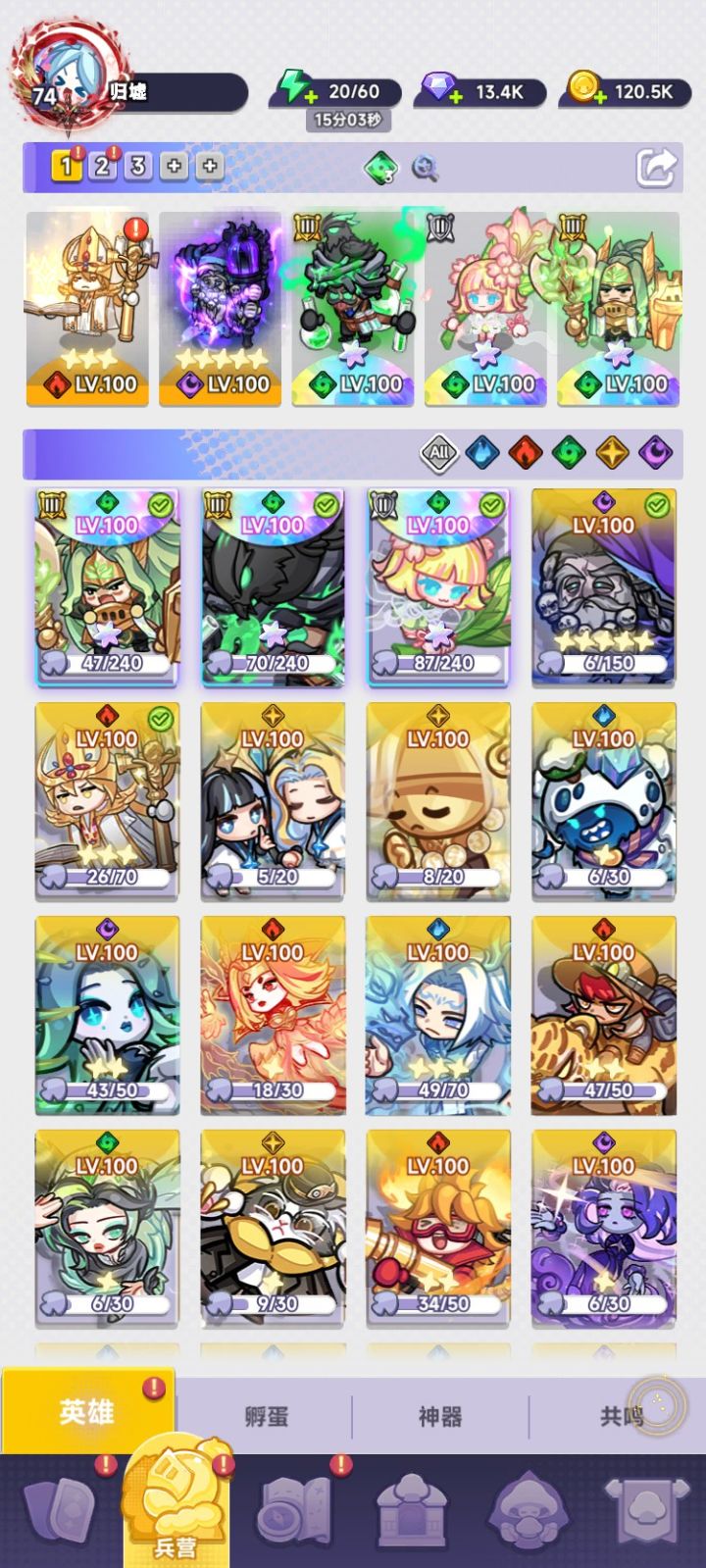Share the current team lineup

656,167
